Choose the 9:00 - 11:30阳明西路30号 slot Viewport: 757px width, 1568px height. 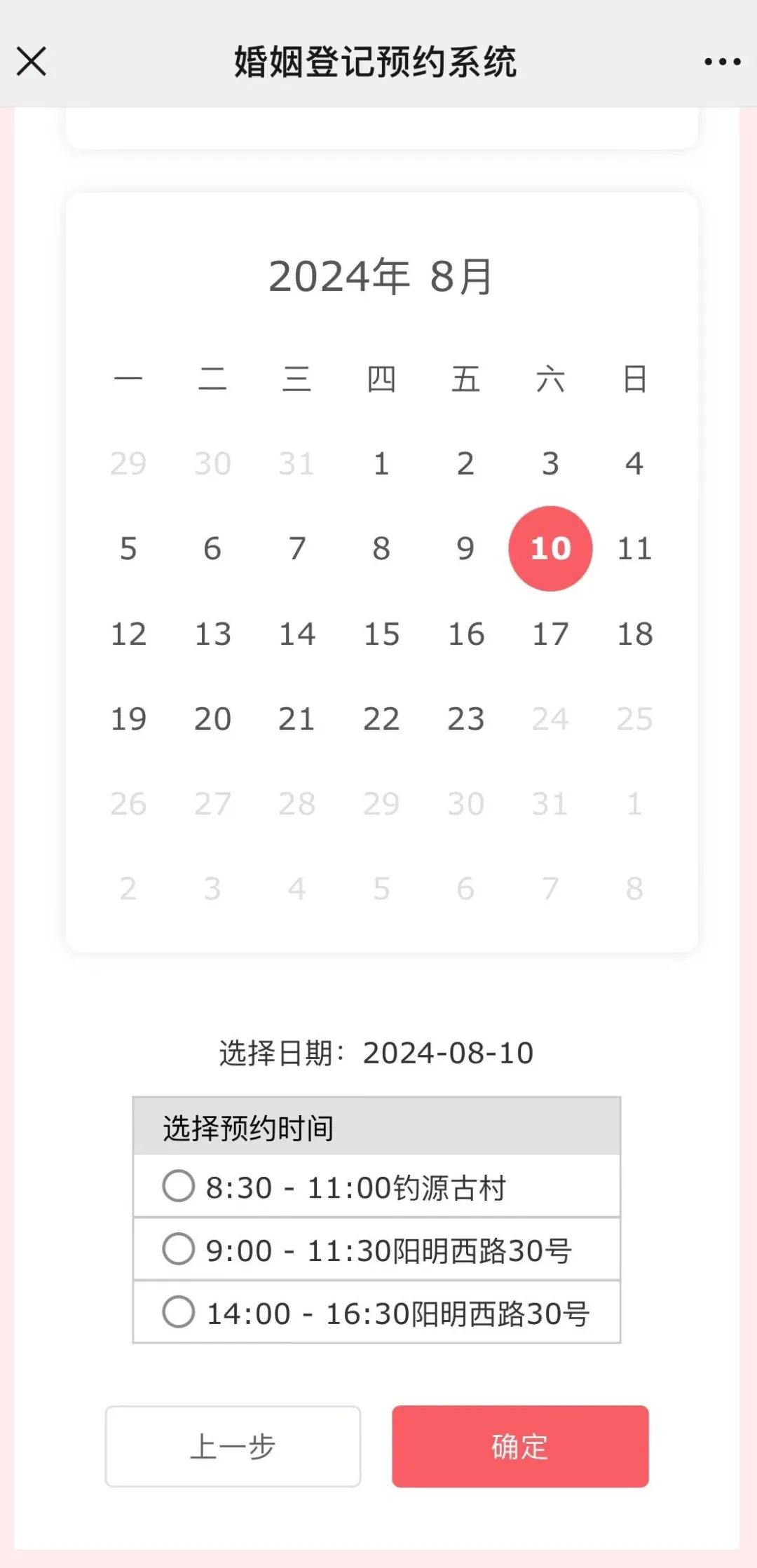tap(179, 1249)
